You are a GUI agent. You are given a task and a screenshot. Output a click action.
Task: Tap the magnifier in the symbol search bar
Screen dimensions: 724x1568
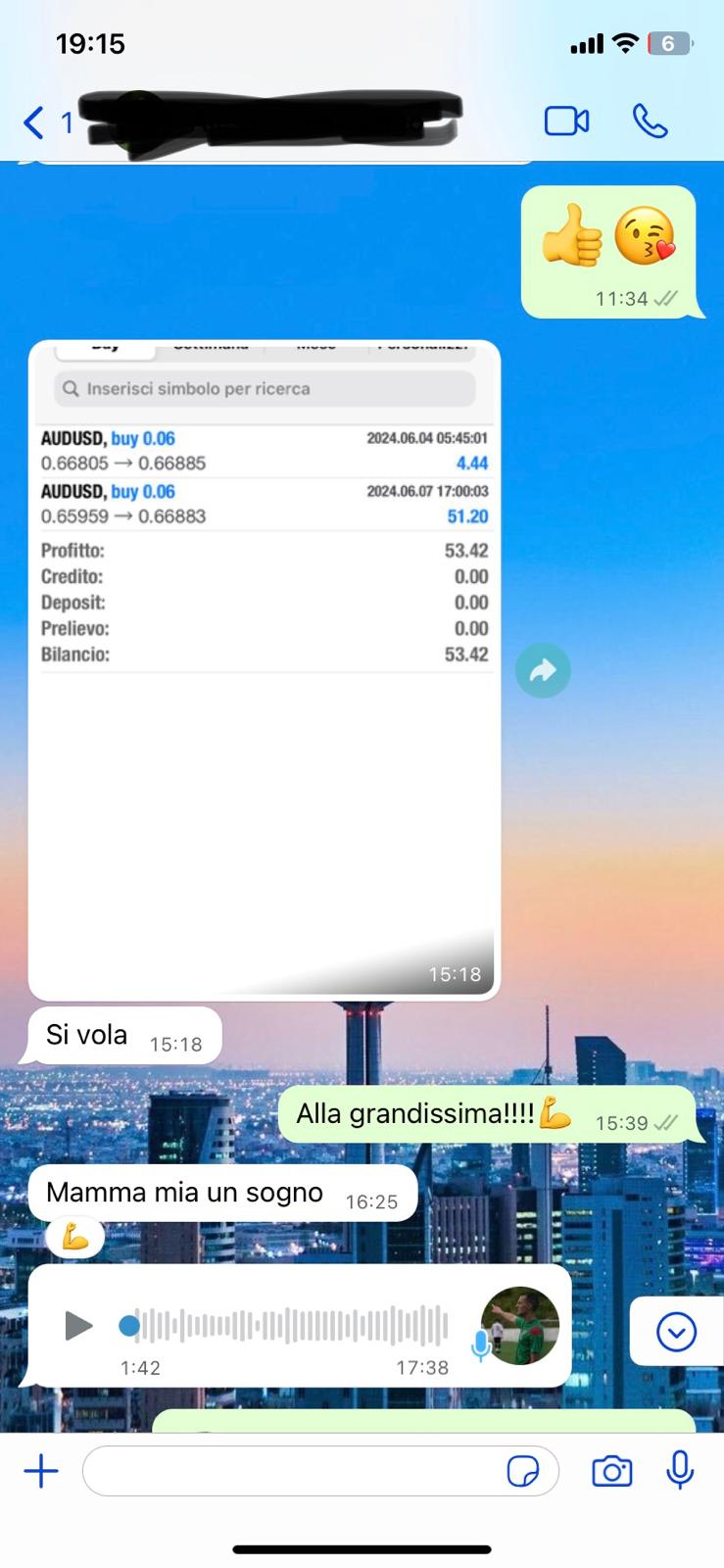72,388
